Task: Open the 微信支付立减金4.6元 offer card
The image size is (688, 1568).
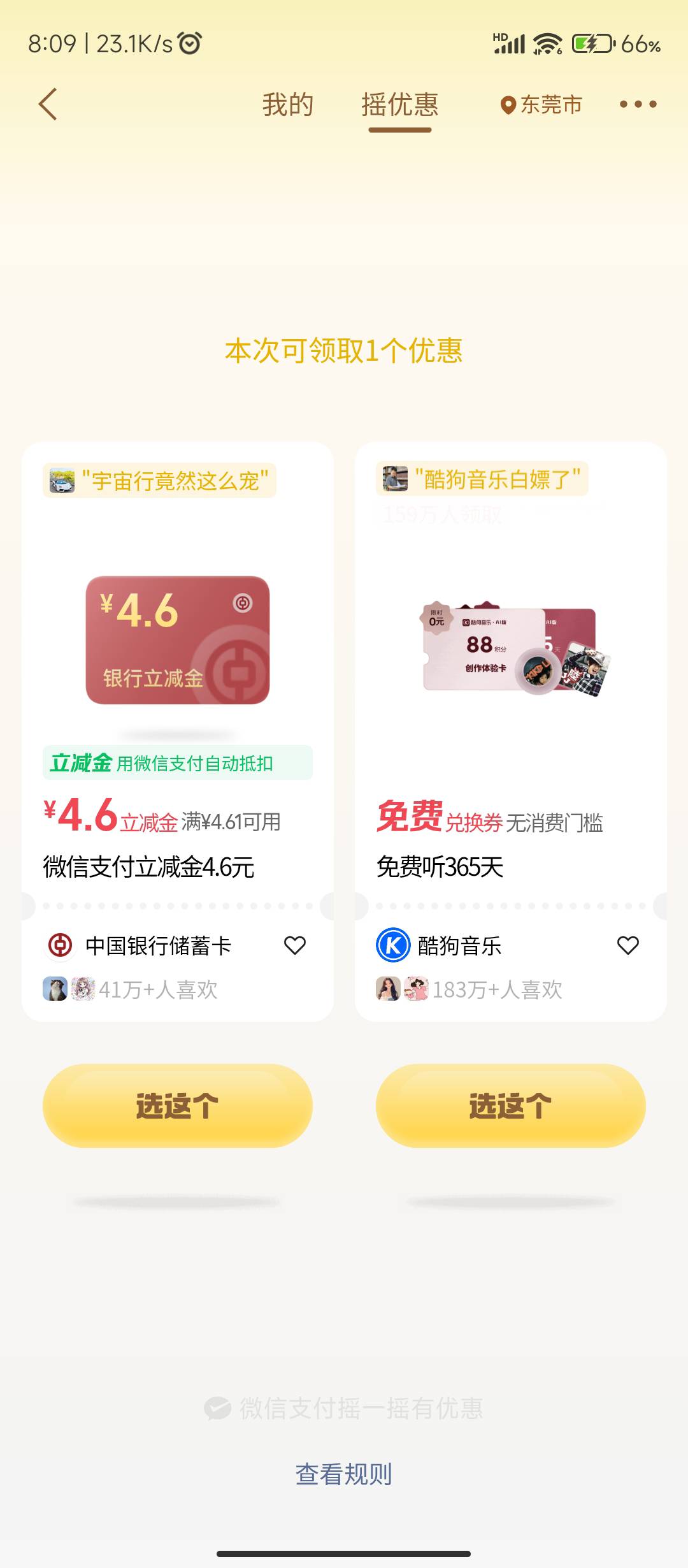Action: [x=178, y=731]
